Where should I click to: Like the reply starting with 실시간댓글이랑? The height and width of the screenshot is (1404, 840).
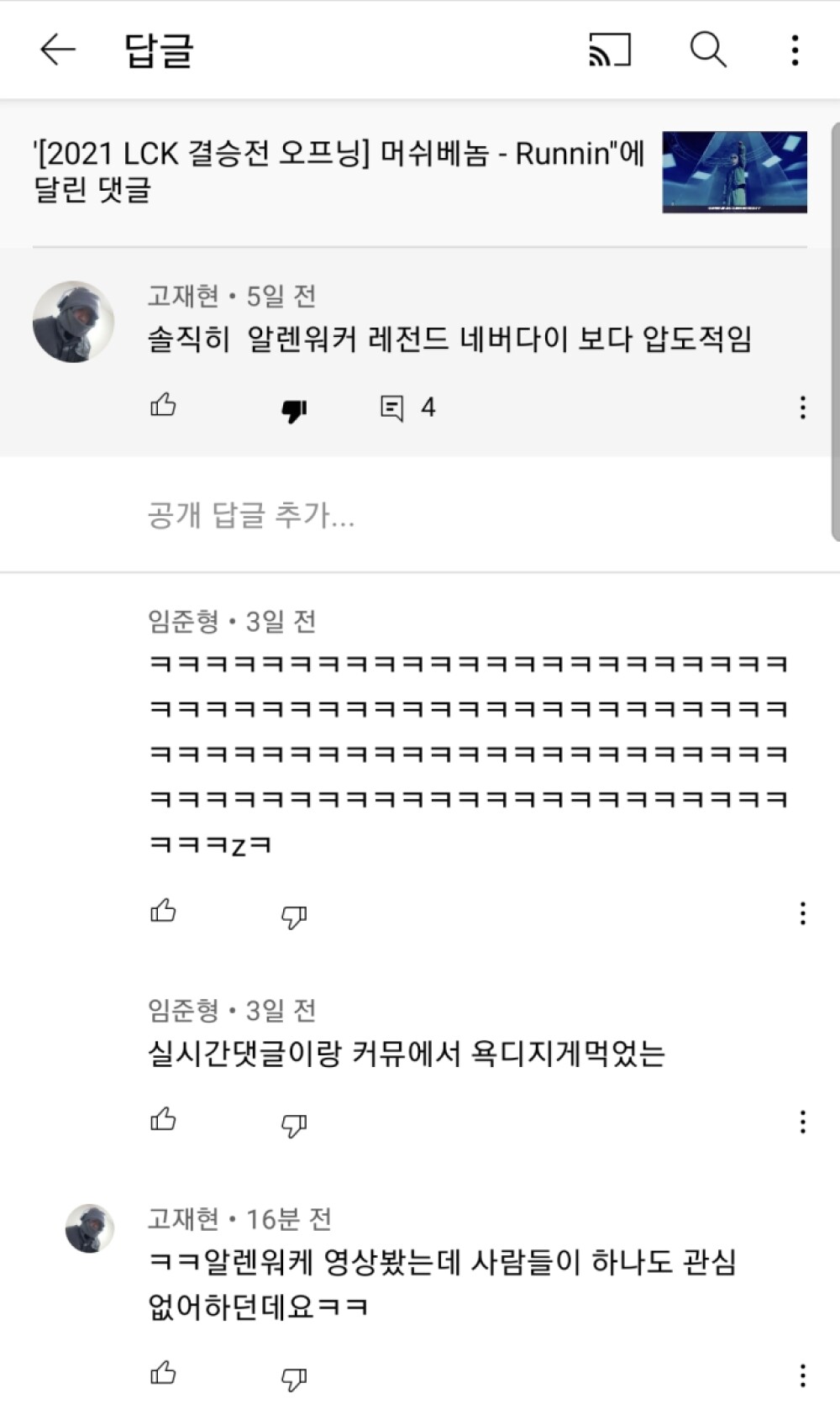(x=163, y=1120)
